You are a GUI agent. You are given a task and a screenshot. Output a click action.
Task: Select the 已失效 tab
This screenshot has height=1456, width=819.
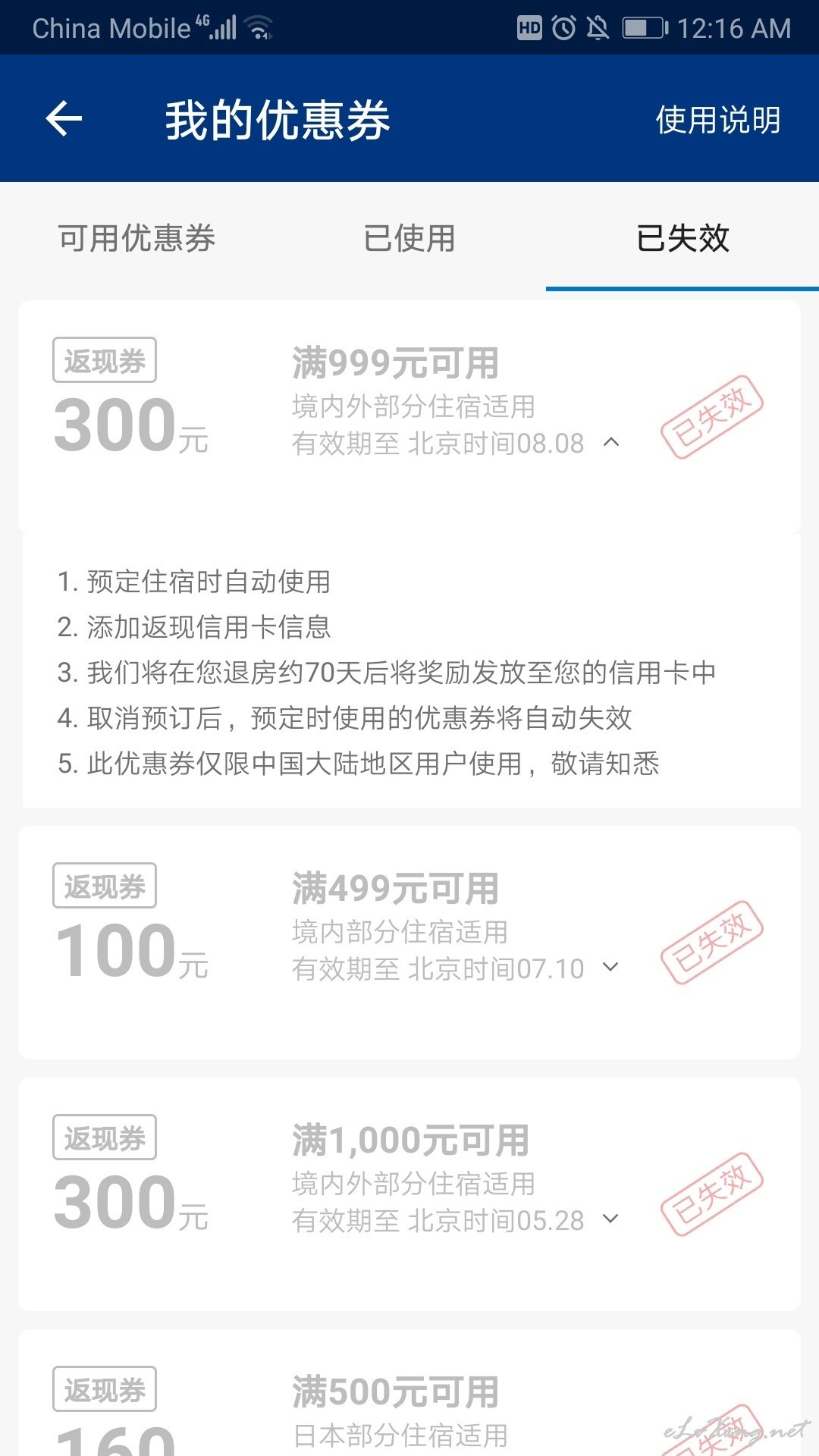(682, 238)
